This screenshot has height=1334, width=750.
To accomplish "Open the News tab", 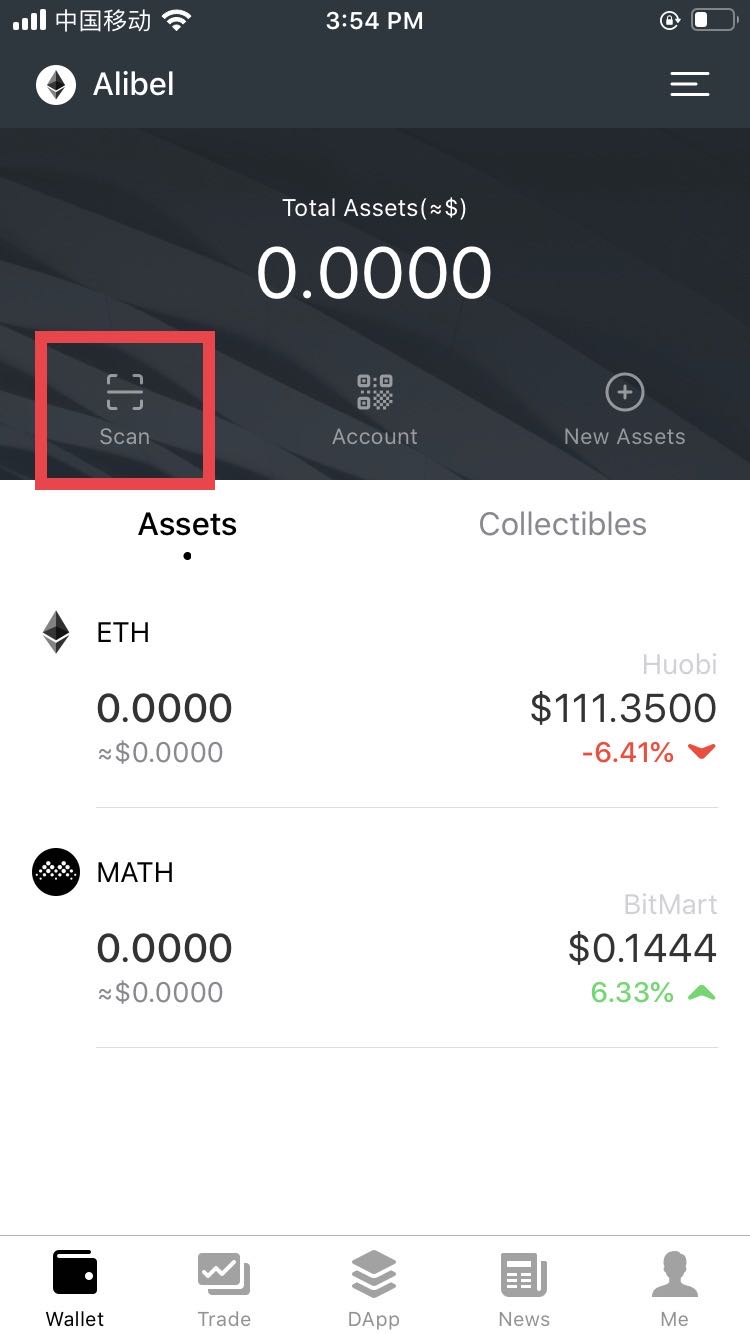I will point(524,1289).
